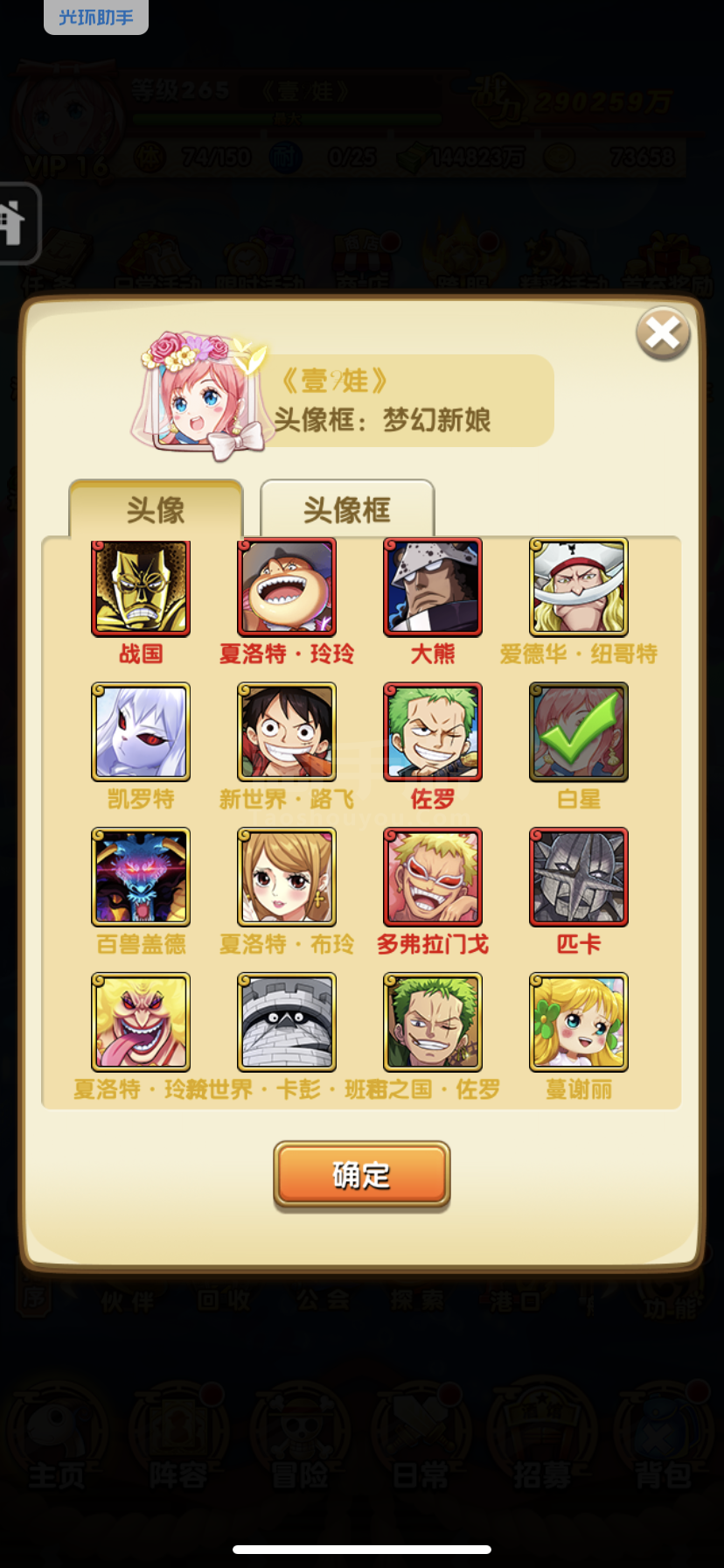Select the 头像 tab
The image size is (724, 1568).
coord(156,509)
